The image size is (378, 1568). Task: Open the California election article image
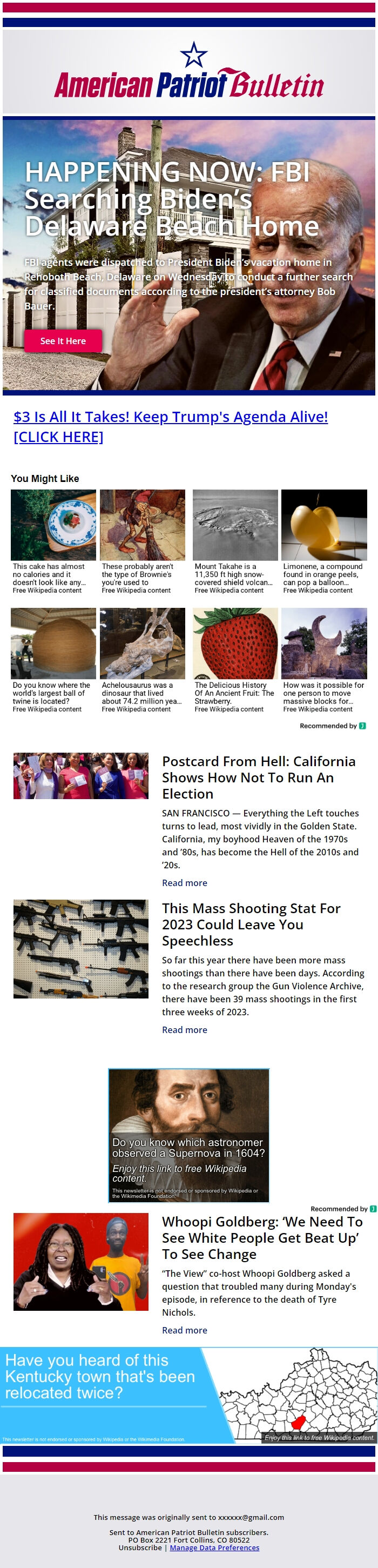(81, 775)
